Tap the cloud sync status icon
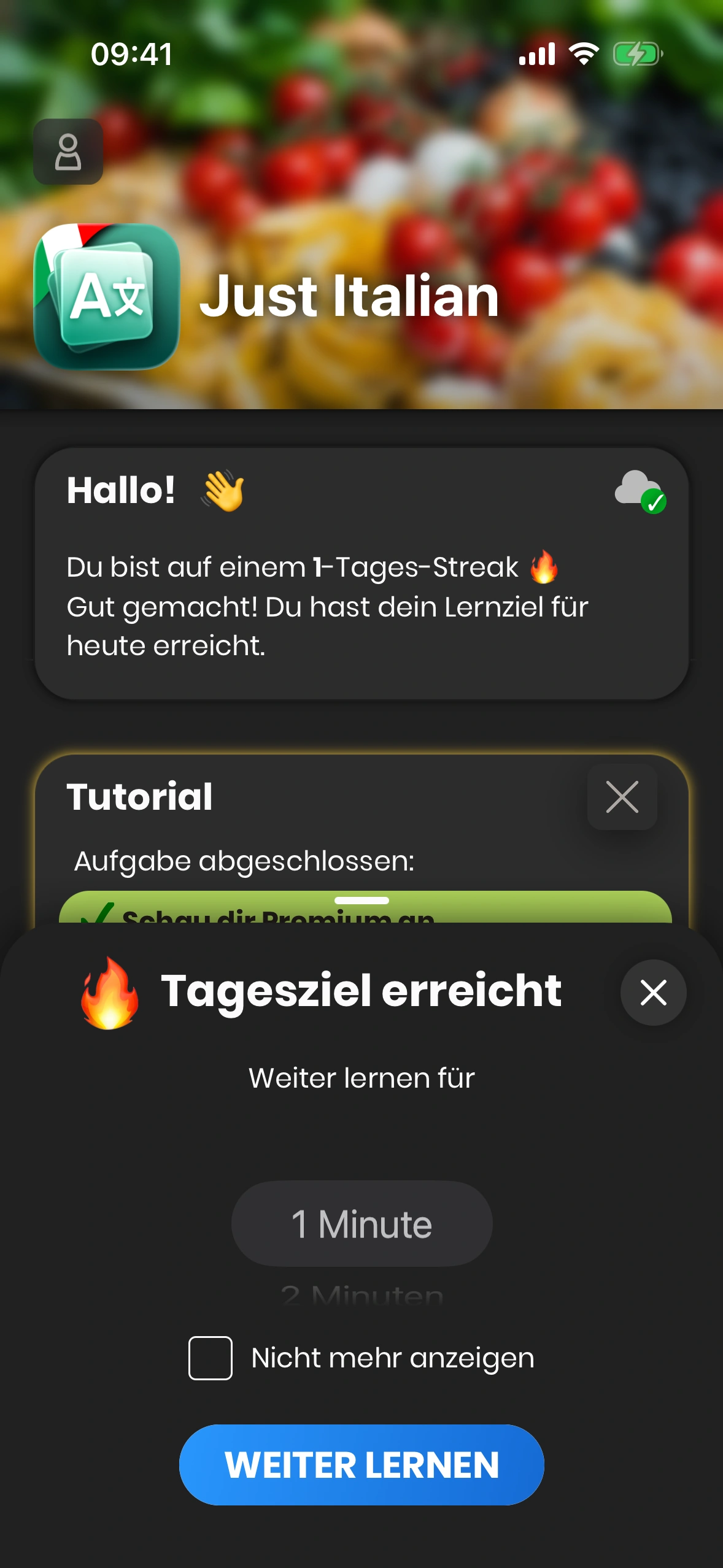The width and height of the screenshot is (723, 1568). click(x=640, y=490)
